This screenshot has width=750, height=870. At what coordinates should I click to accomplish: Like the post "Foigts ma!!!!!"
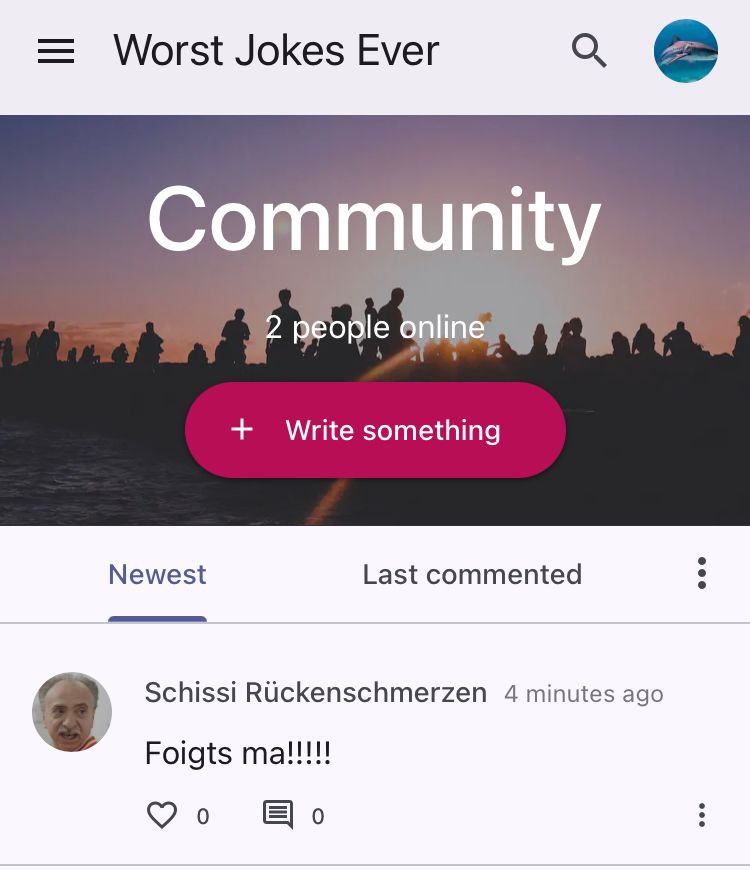162,816
